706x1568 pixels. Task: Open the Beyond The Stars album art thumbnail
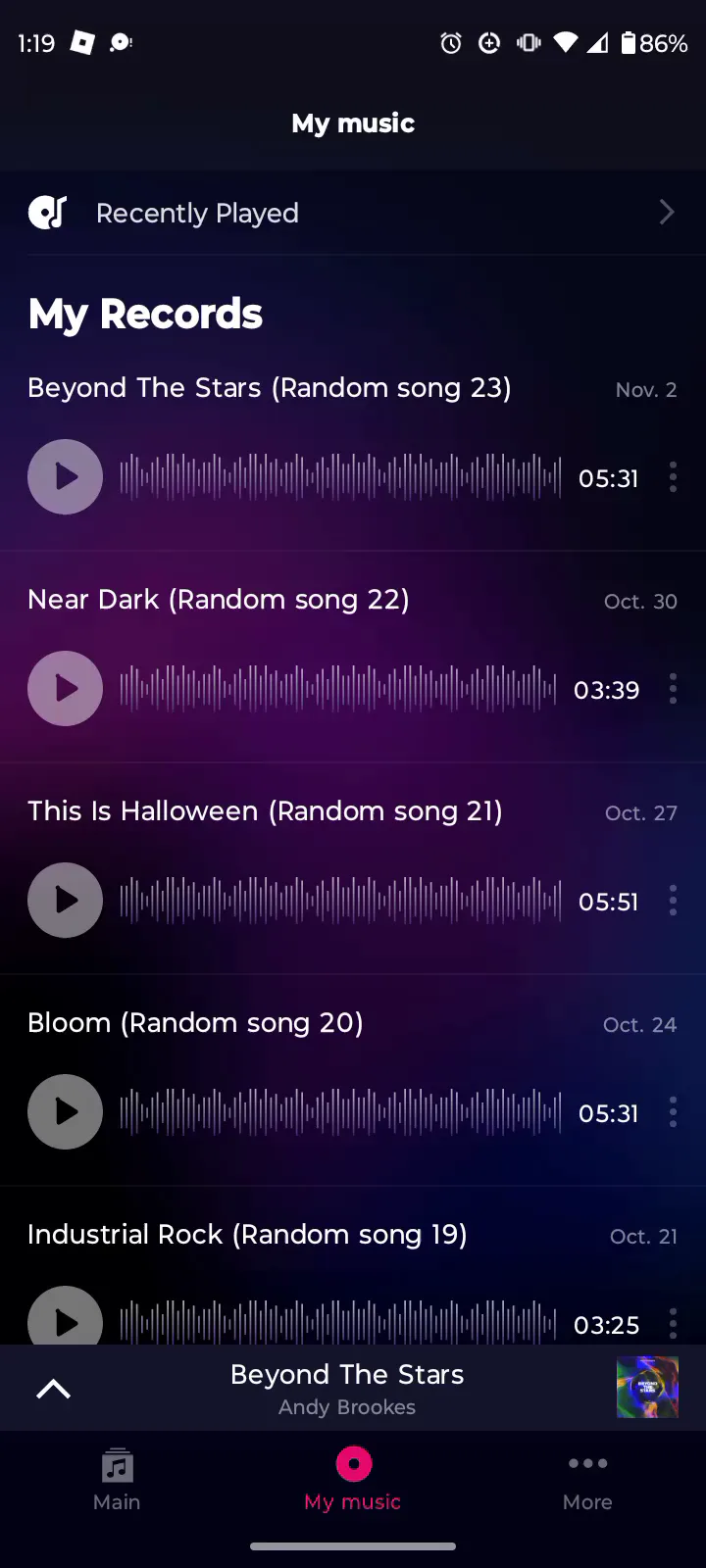coord(647,1388)
